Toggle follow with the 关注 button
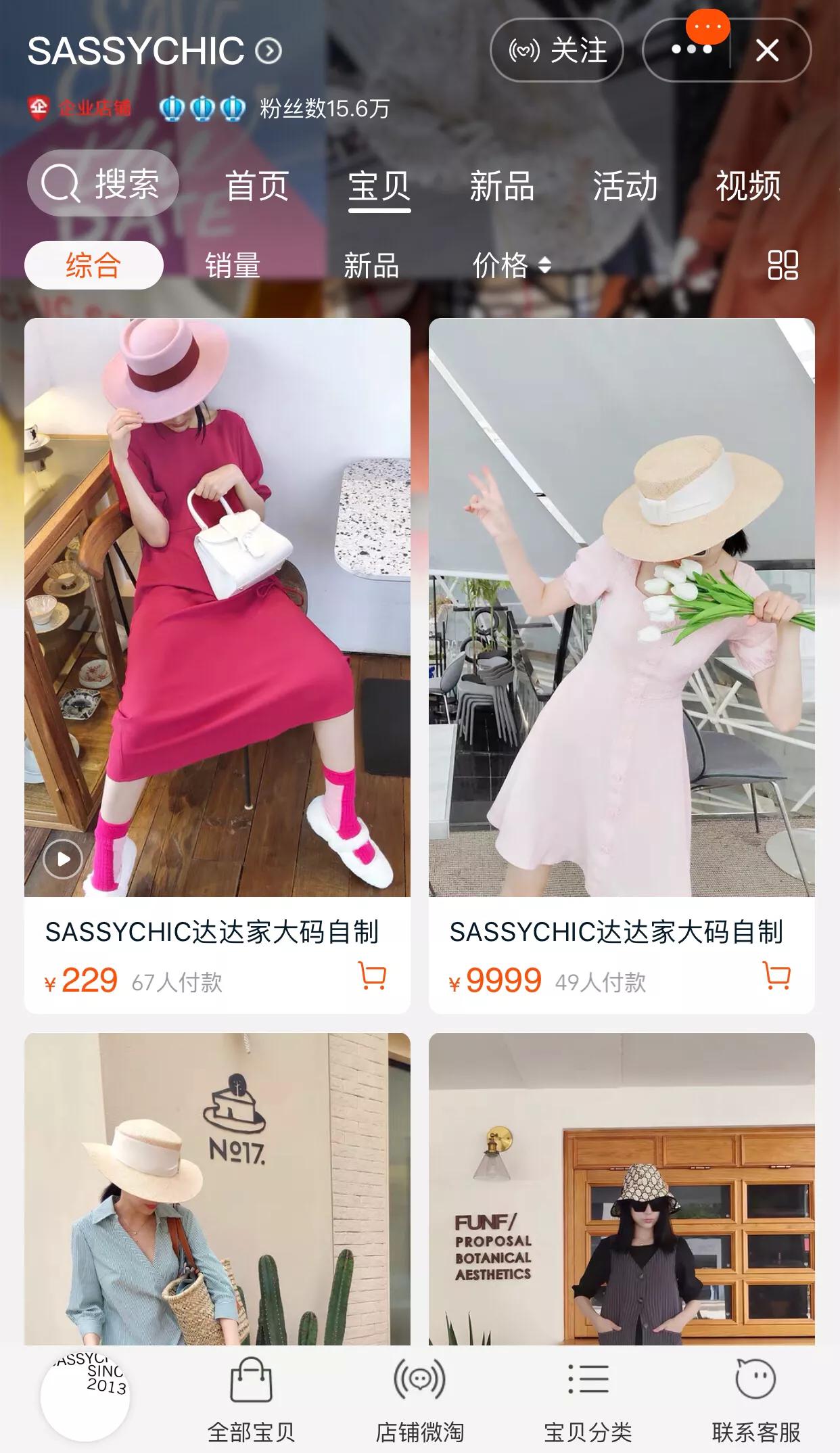The image size is (840, 1453). 557,51
